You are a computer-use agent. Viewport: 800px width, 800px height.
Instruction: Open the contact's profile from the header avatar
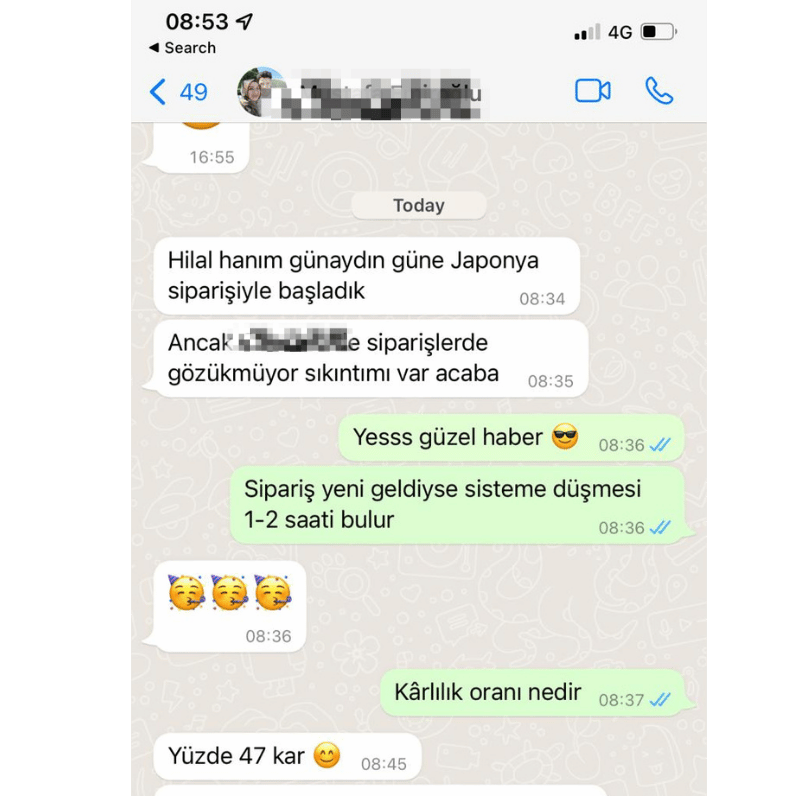tap(260, 92)
